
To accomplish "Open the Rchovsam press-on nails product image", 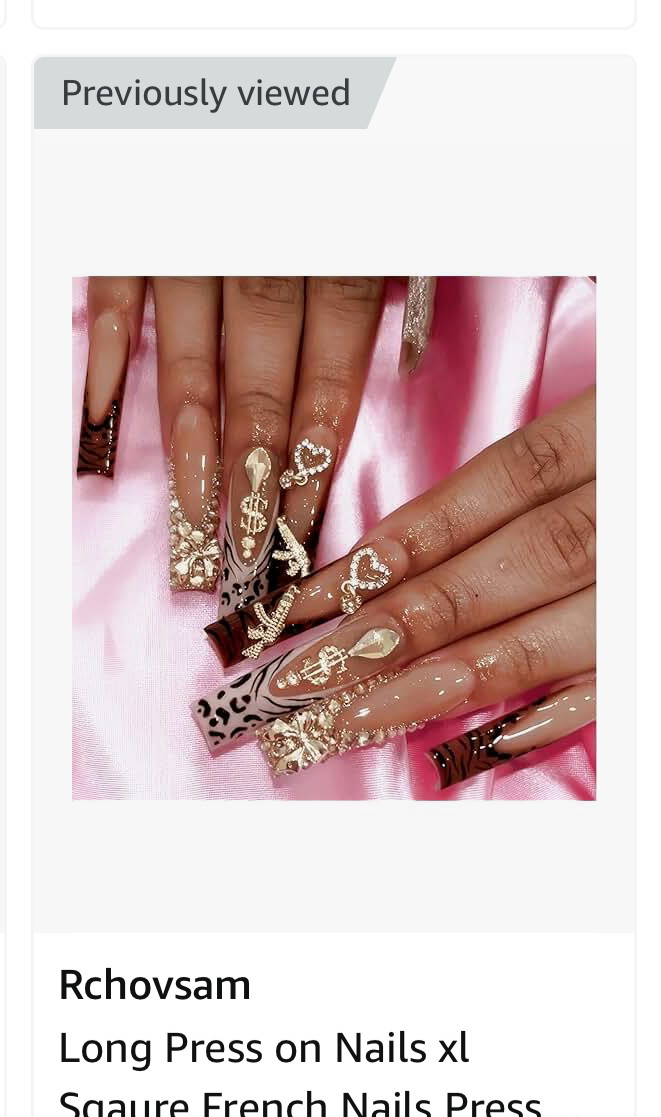I will (334, 538).
